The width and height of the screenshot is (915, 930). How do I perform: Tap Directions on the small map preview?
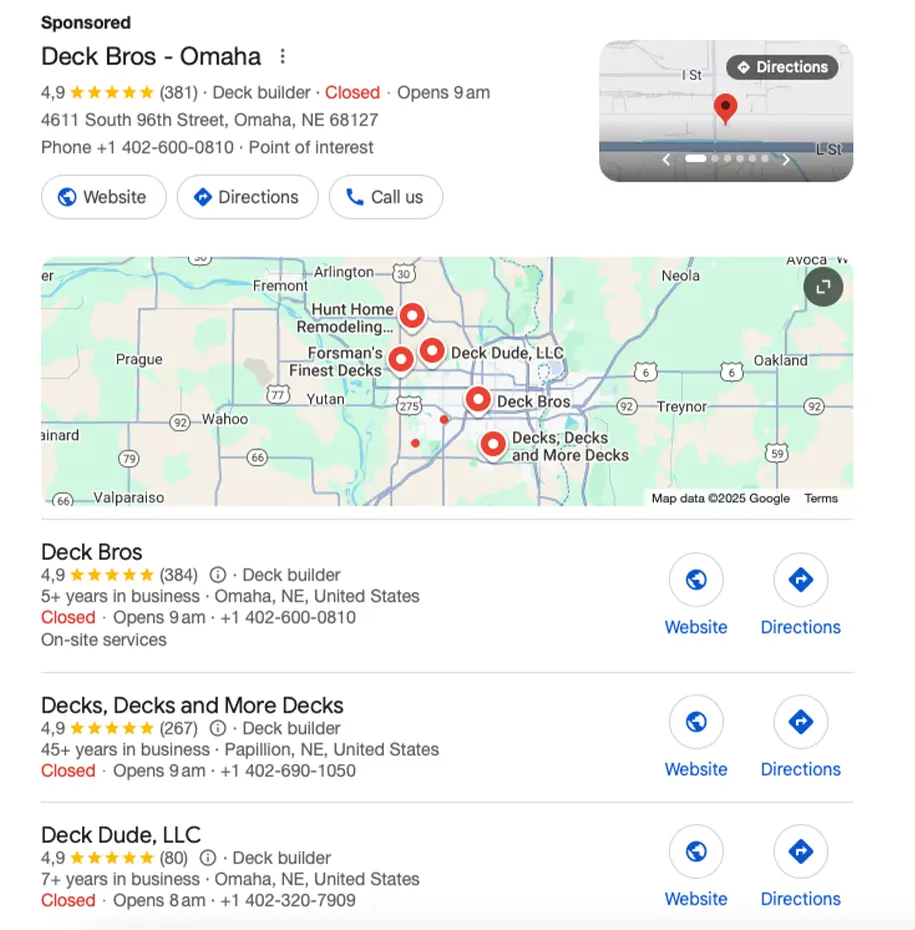tap(782, 67)
